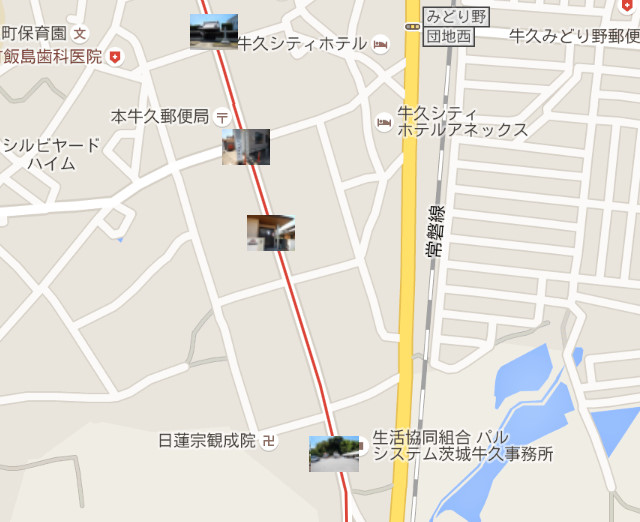Image resolution: width=640 pixels, height=522 pixels.
Task: Select the 日蓮宗観成院 temple marker
Action: [x=268, y=441]
